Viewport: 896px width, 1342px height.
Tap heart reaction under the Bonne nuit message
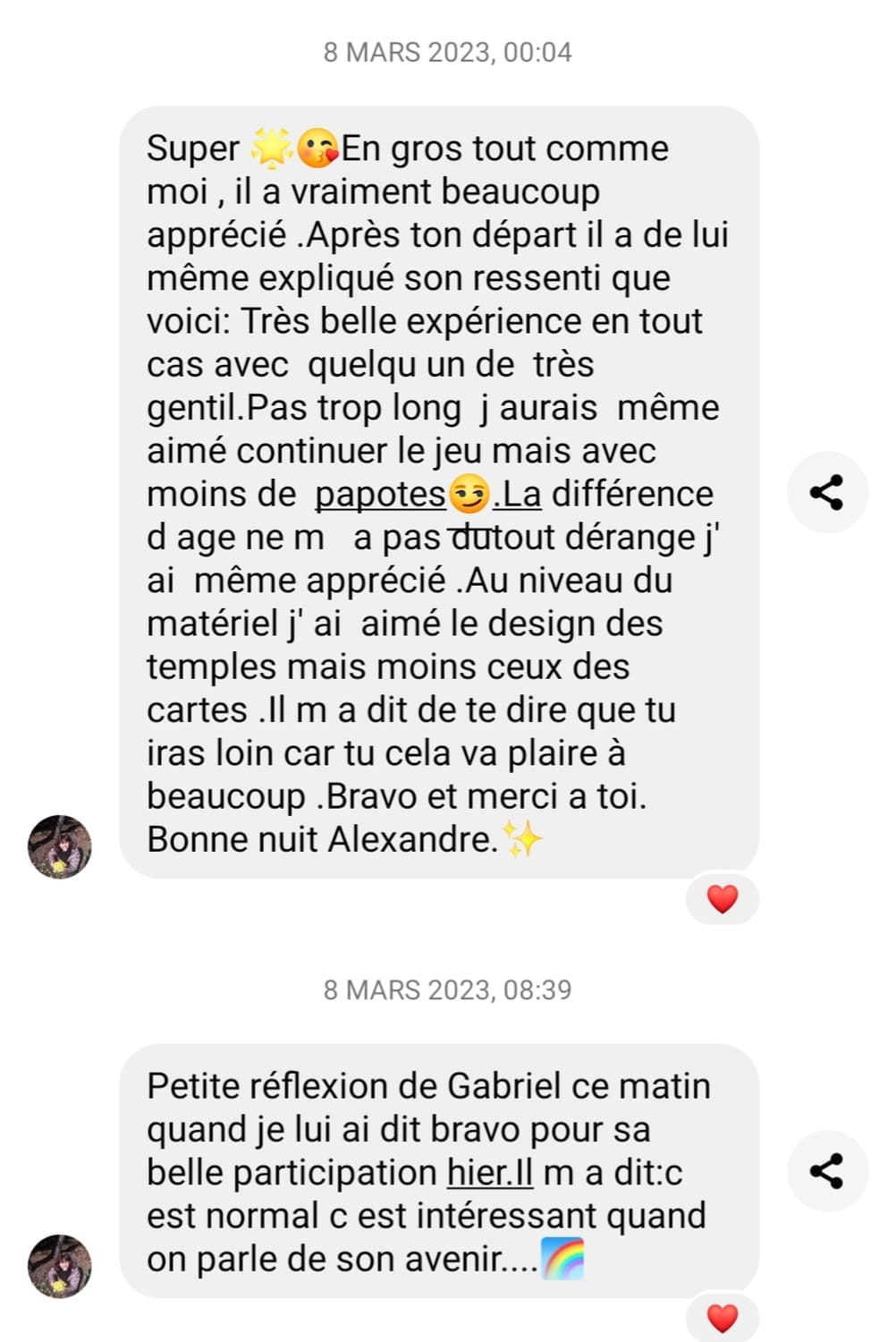[722, 898]
